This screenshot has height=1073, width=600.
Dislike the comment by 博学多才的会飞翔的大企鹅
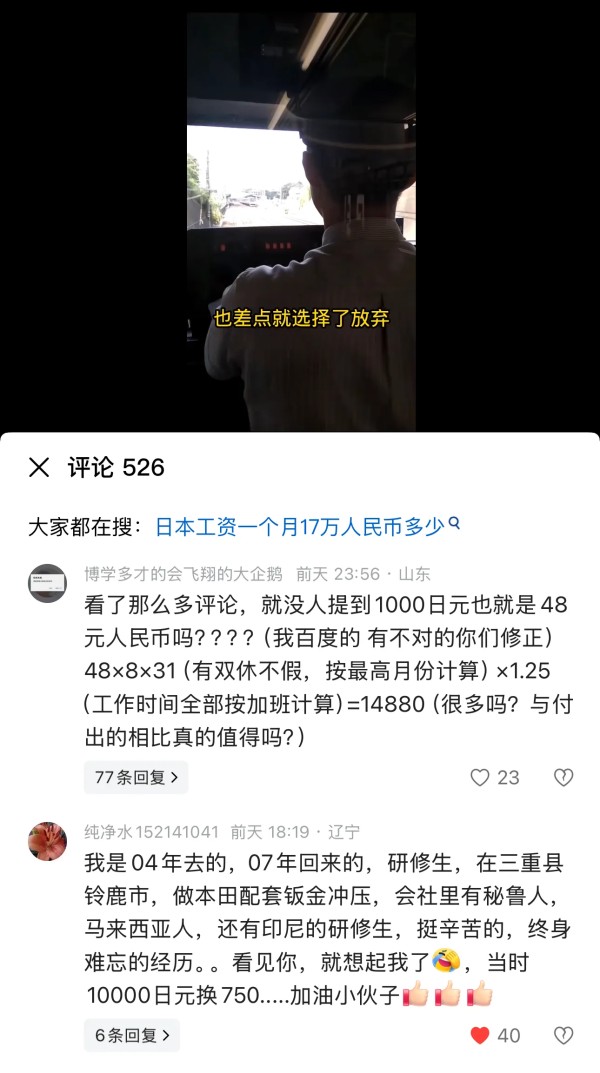tap(563, 778)
